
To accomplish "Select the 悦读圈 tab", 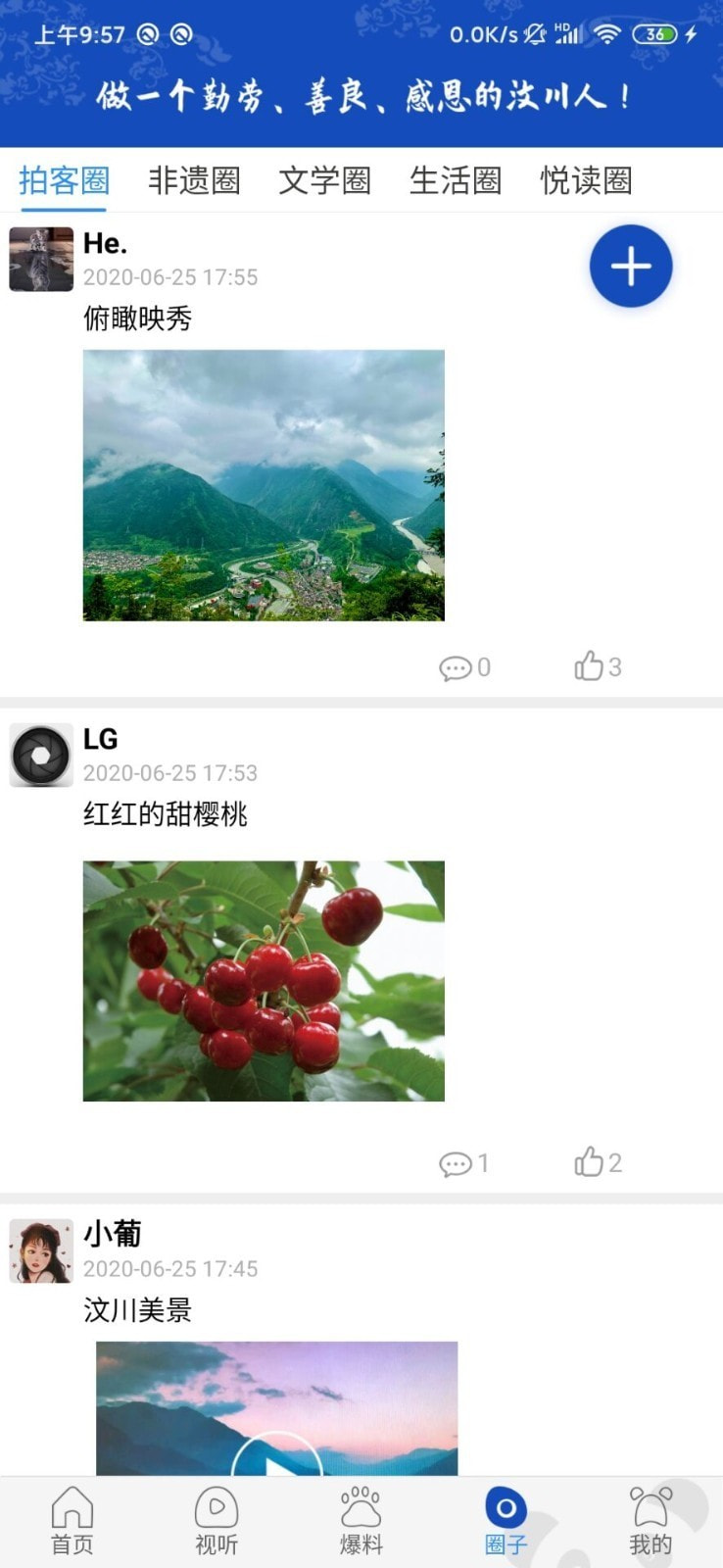I will [x=586, y=180].
